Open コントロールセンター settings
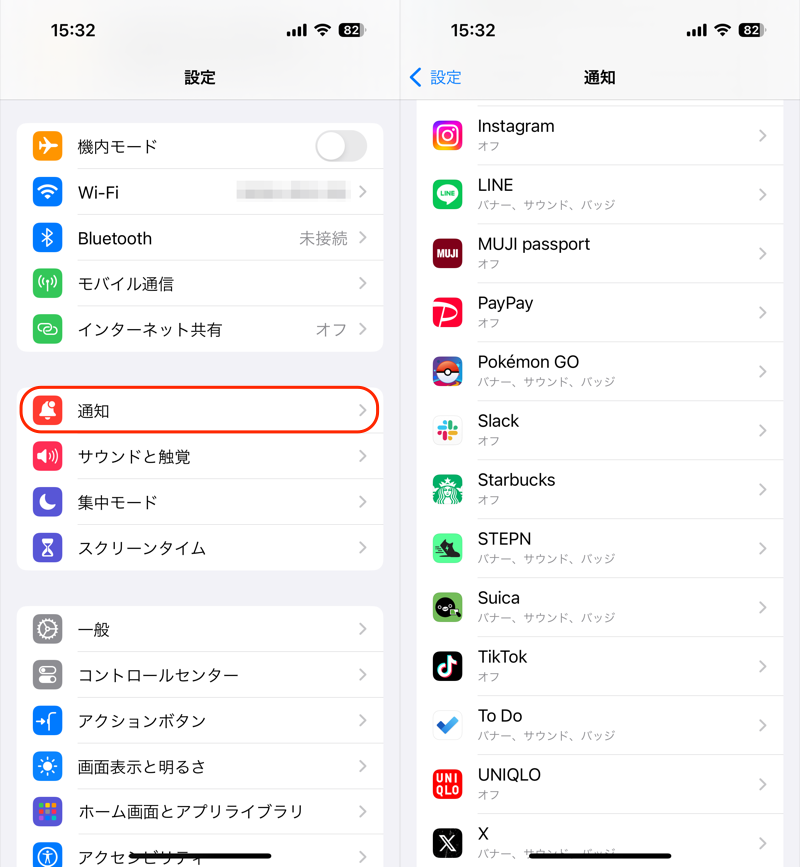Image resolution: width=800 pixels, height=867 pixels. click(200, 675)
